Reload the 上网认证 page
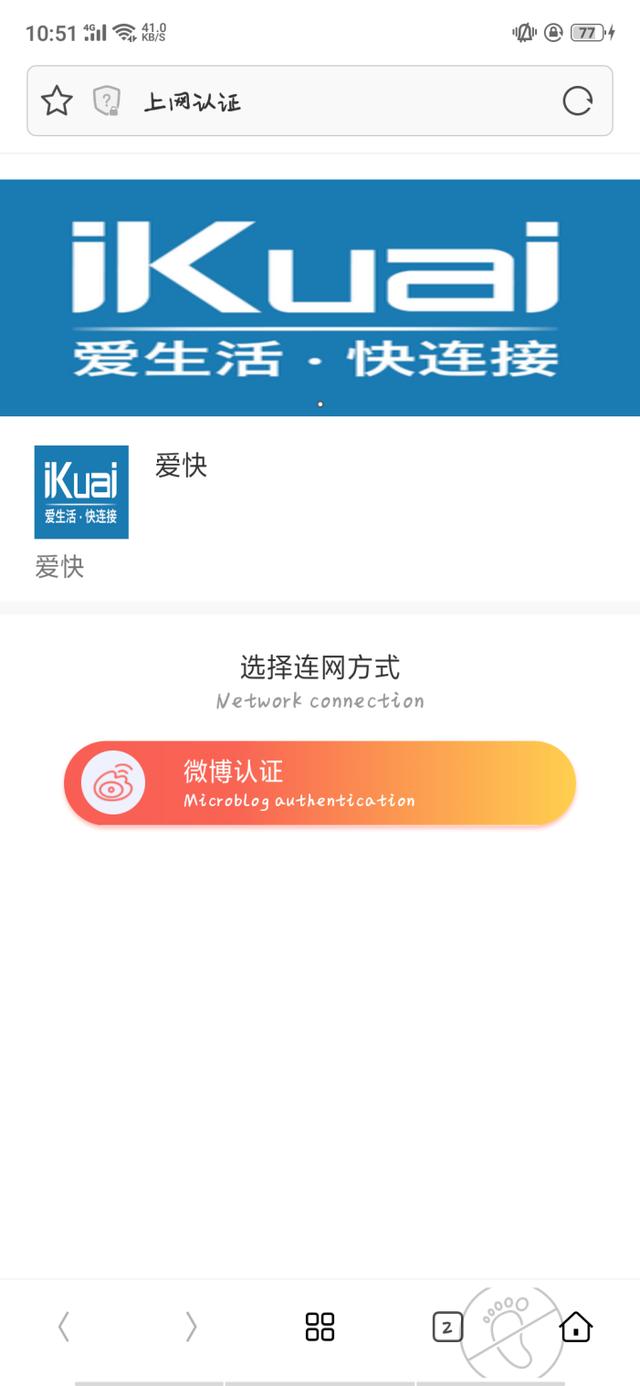Viewport: 640px width, 1386px height. click(577, 100)
